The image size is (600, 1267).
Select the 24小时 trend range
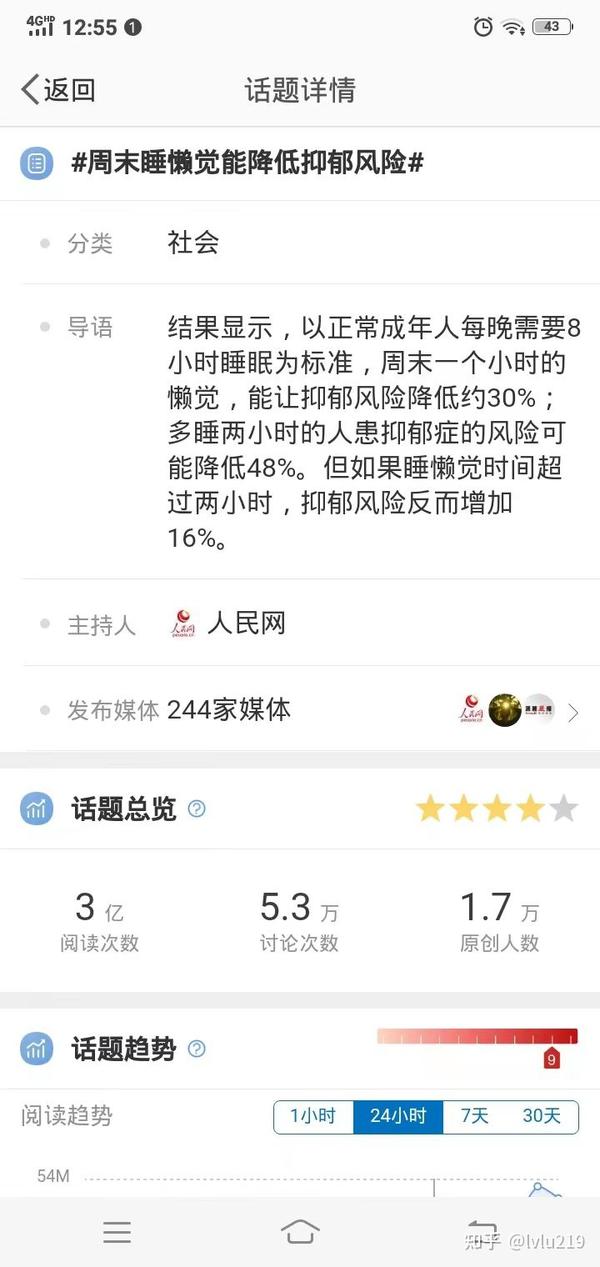point(398,1116)
